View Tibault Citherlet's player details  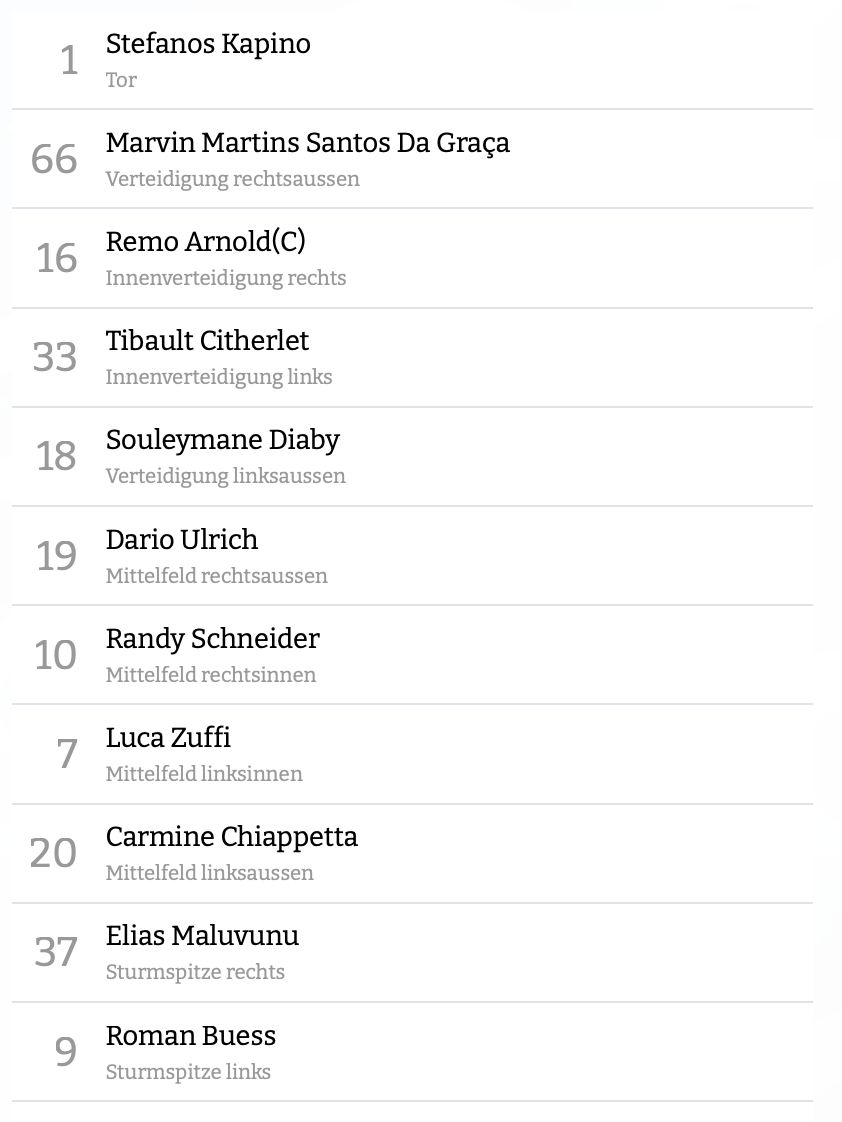pyautogui.click(x=207, y=342)
